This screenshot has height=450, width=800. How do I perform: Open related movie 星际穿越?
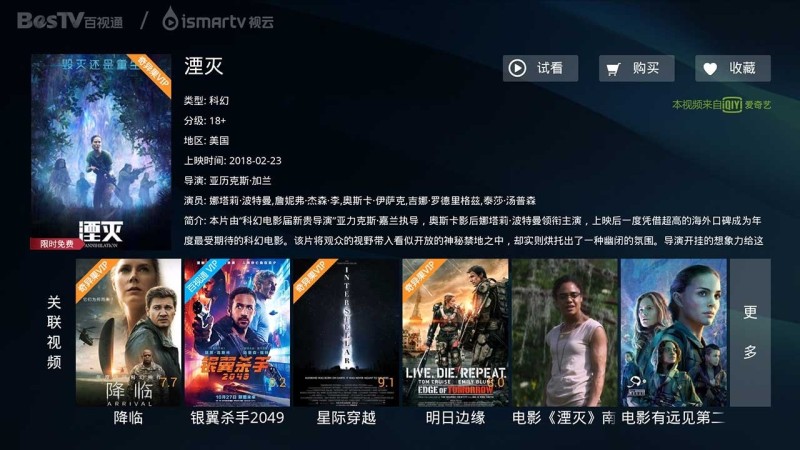tap(346, 333)
